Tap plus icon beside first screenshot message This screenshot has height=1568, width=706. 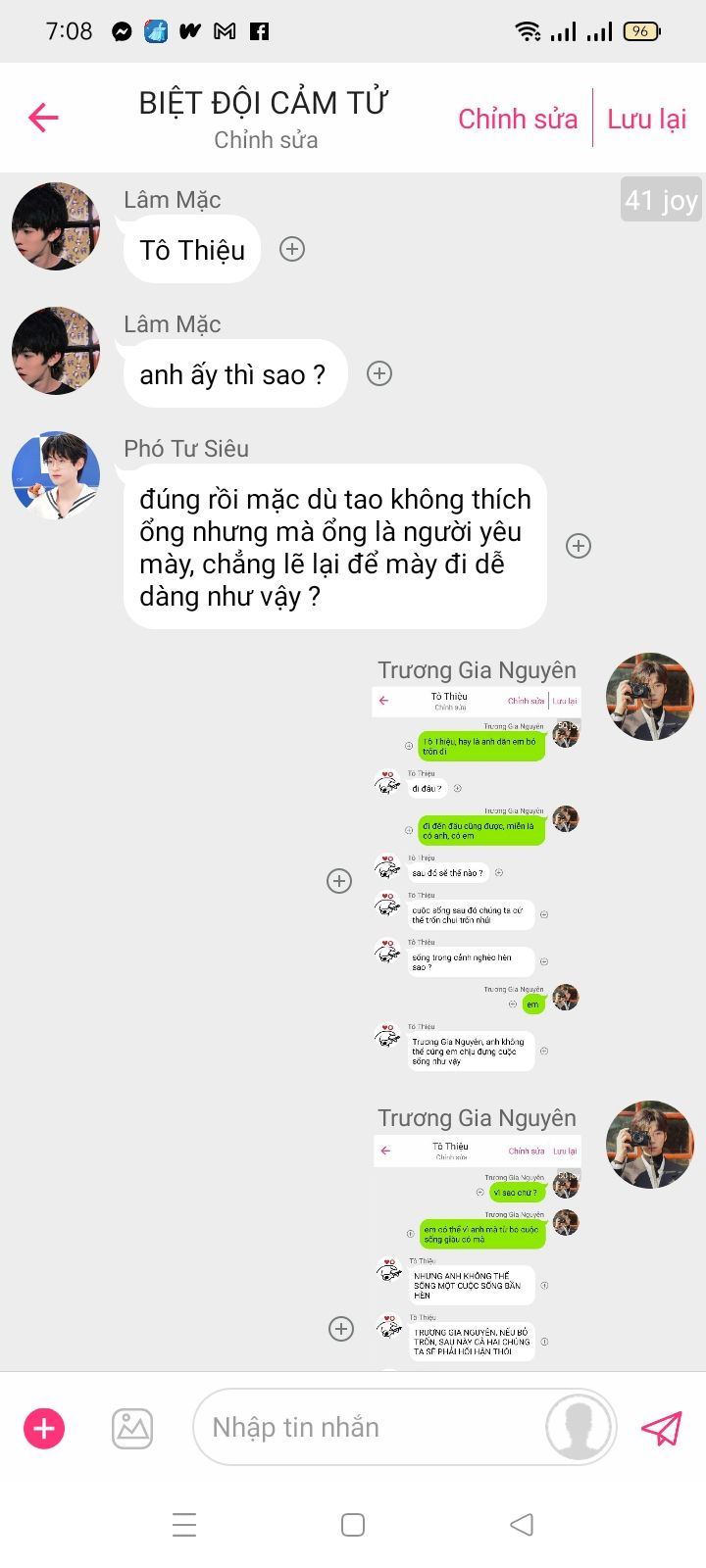coord(339,880)
